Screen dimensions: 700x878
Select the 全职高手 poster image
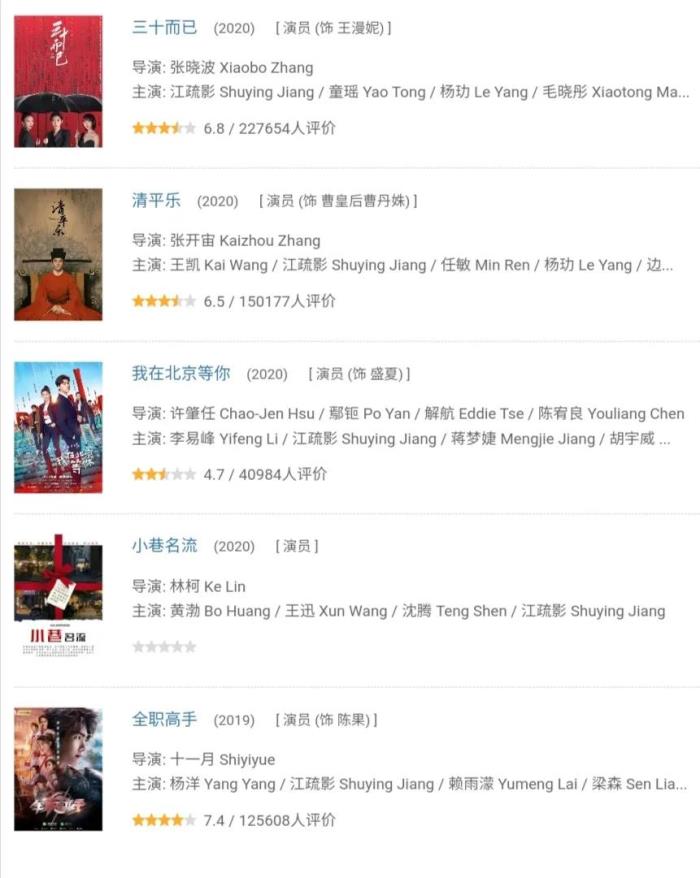58,770
